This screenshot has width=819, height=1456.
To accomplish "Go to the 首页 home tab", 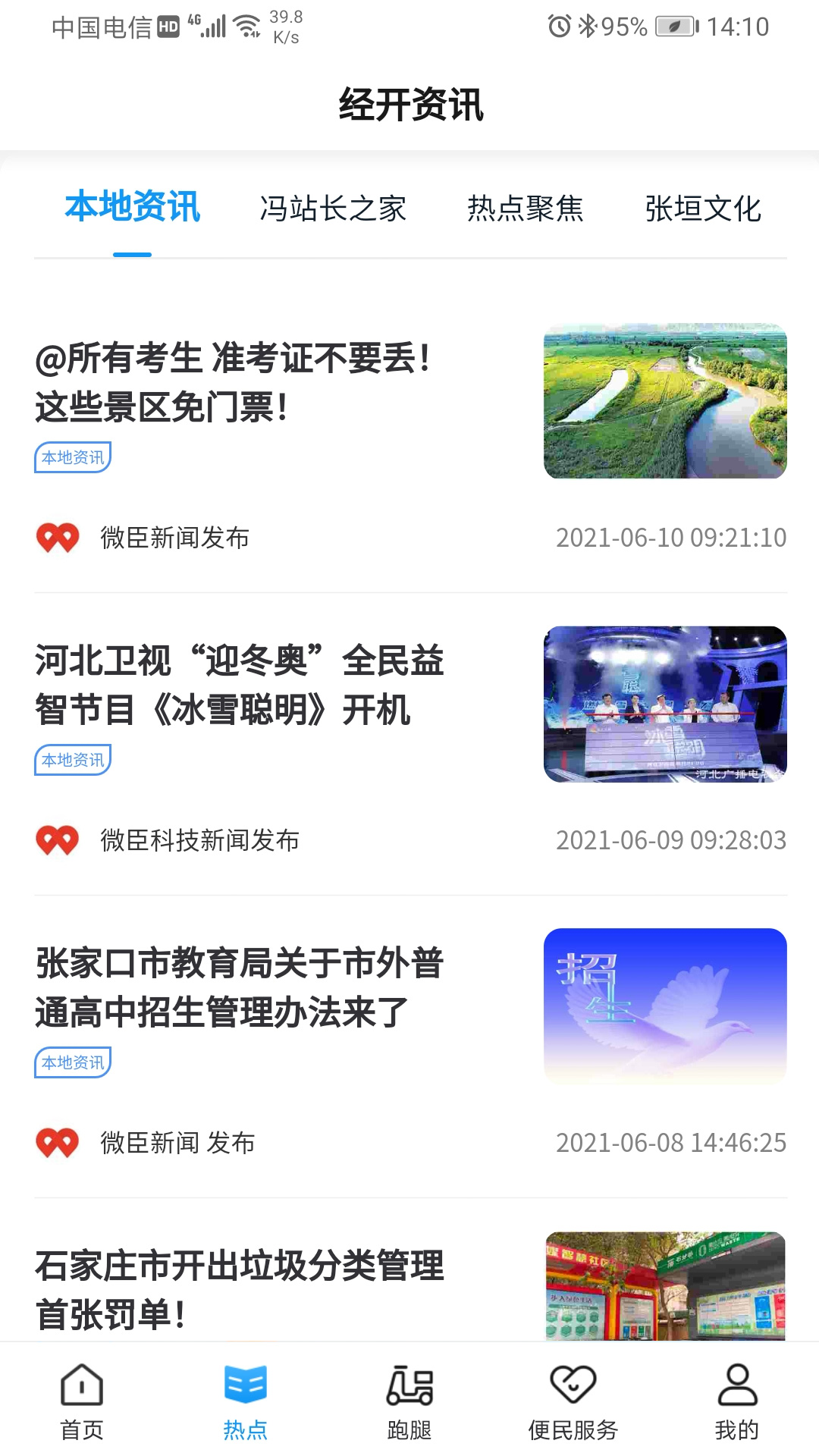I will [x=82, y=1401].
